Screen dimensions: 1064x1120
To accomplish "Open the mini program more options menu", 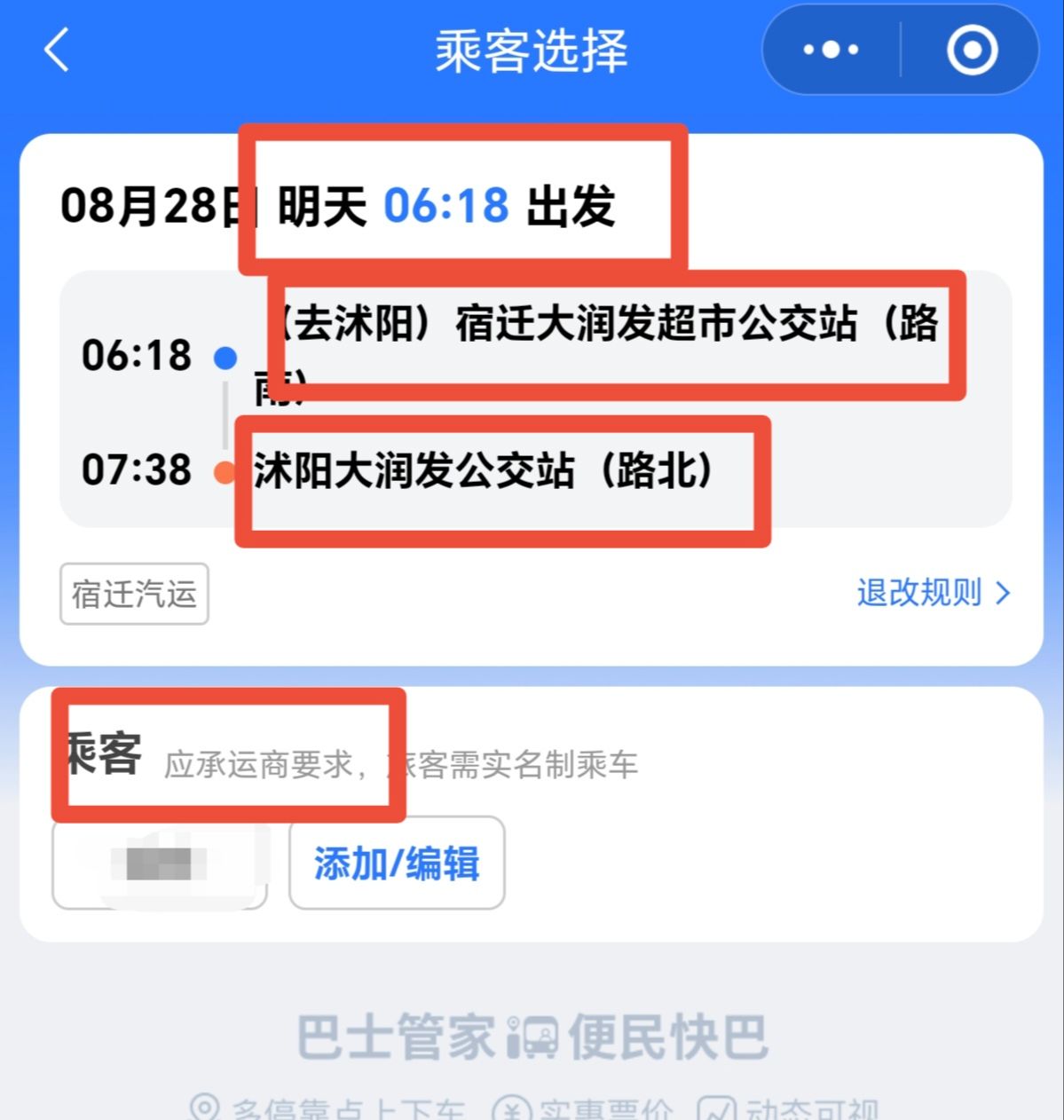I will coord(831,50).
